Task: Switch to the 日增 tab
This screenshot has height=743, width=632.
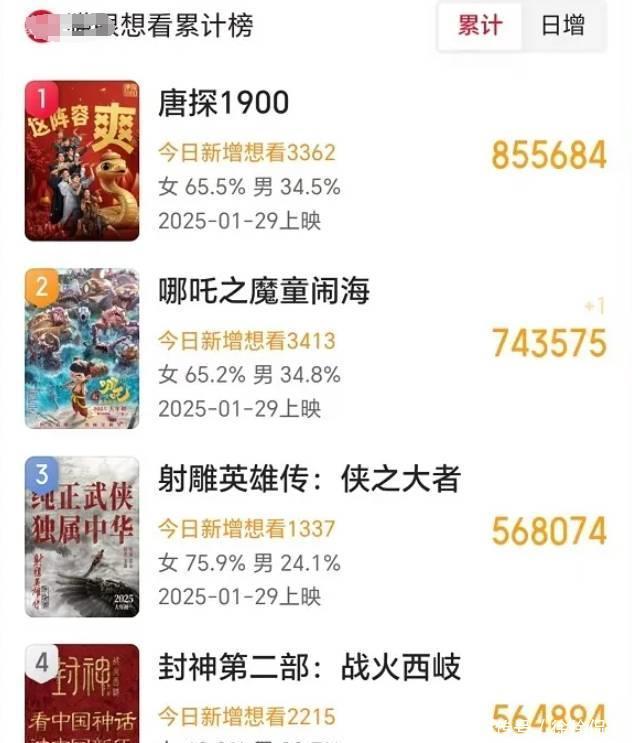Action: (562, 26)
